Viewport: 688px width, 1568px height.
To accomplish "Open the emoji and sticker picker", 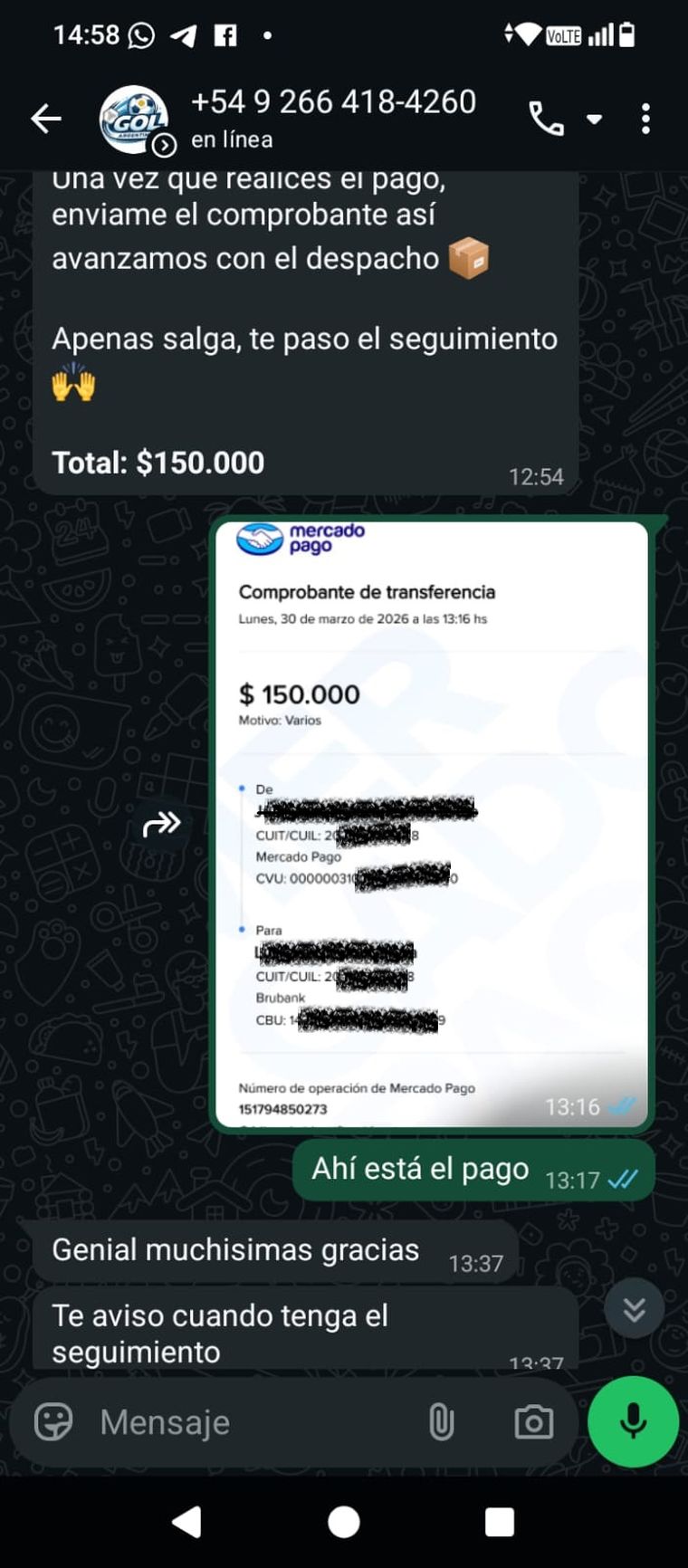I will [x=53, y=1422].
